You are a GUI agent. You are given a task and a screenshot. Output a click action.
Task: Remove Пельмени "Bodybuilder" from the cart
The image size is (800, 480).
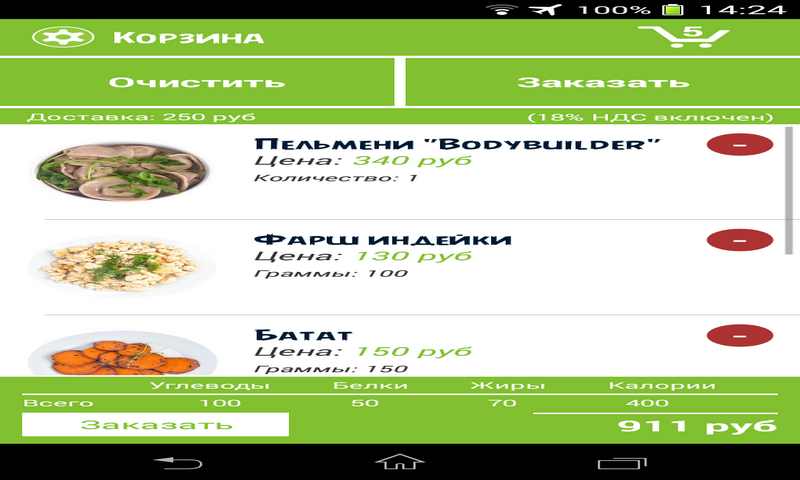[739, 145]
